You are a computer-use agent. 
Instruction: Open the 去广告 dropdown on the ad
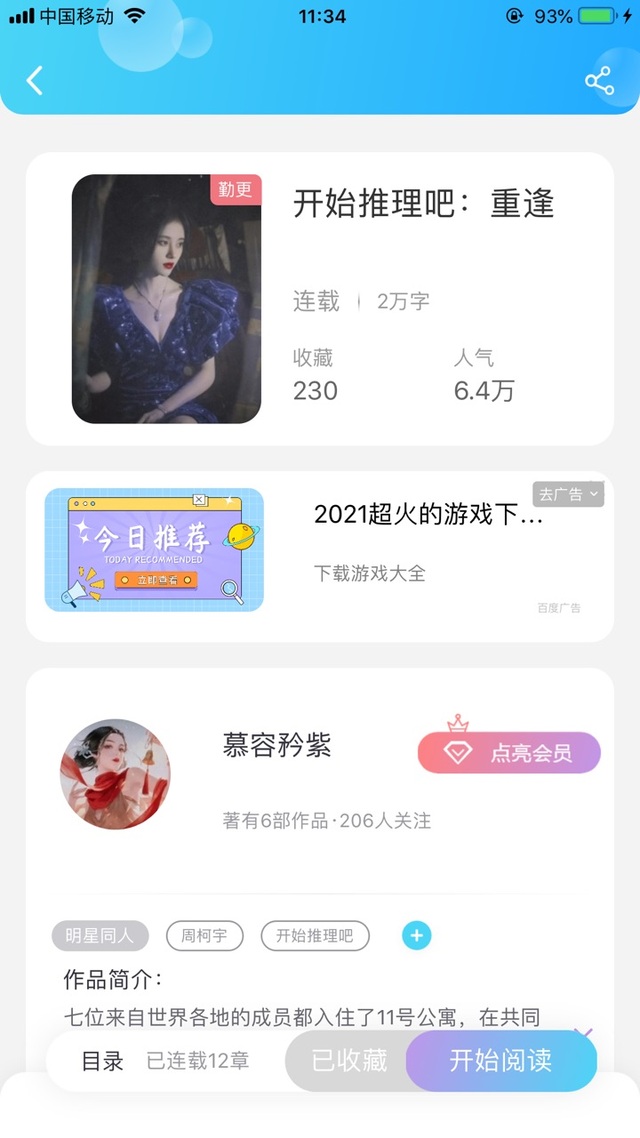click(568, 494)
